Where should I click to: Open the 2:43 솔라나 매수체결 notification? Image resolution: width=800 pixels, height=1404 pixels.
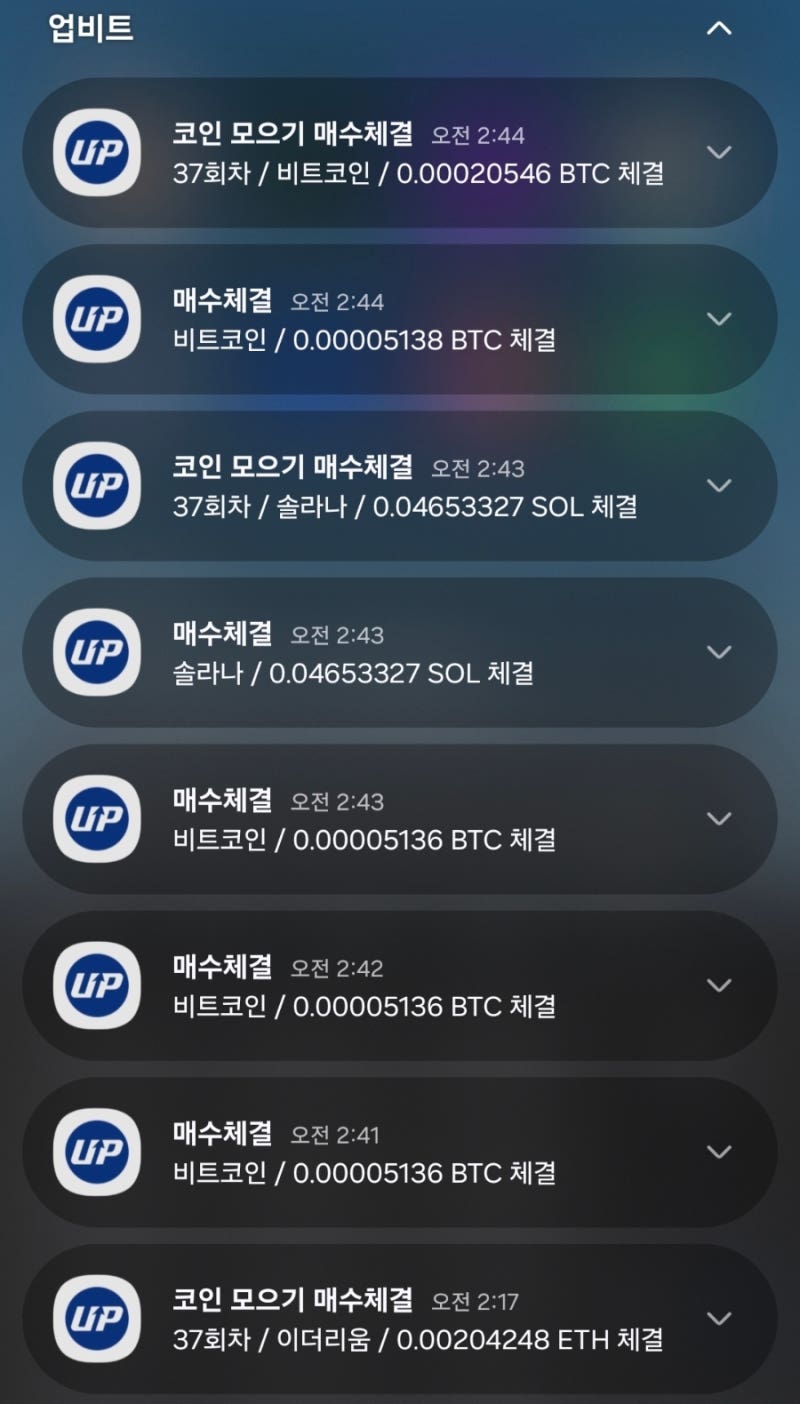click(x=400, y=653)
